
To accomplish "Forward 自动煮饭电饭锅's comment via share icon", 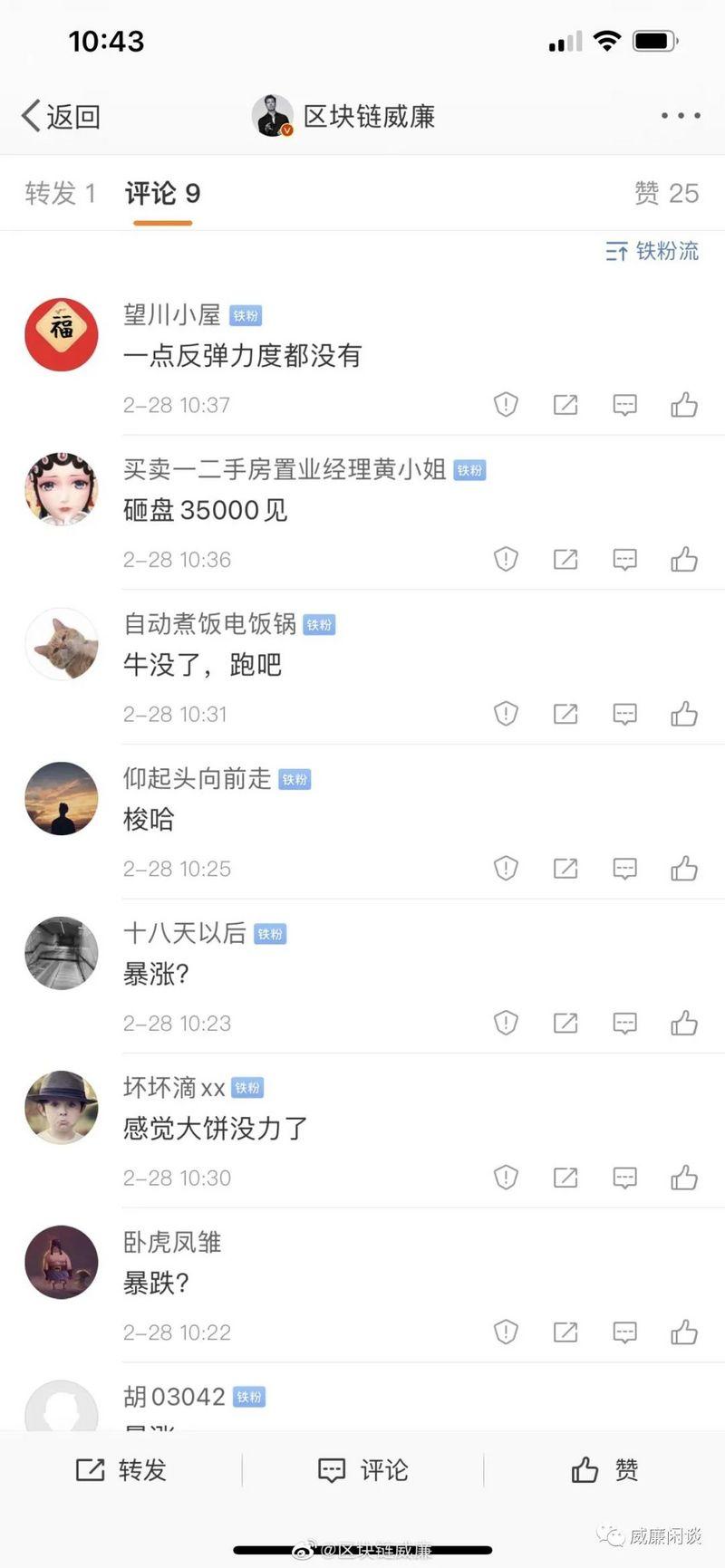I will (565, 714).
